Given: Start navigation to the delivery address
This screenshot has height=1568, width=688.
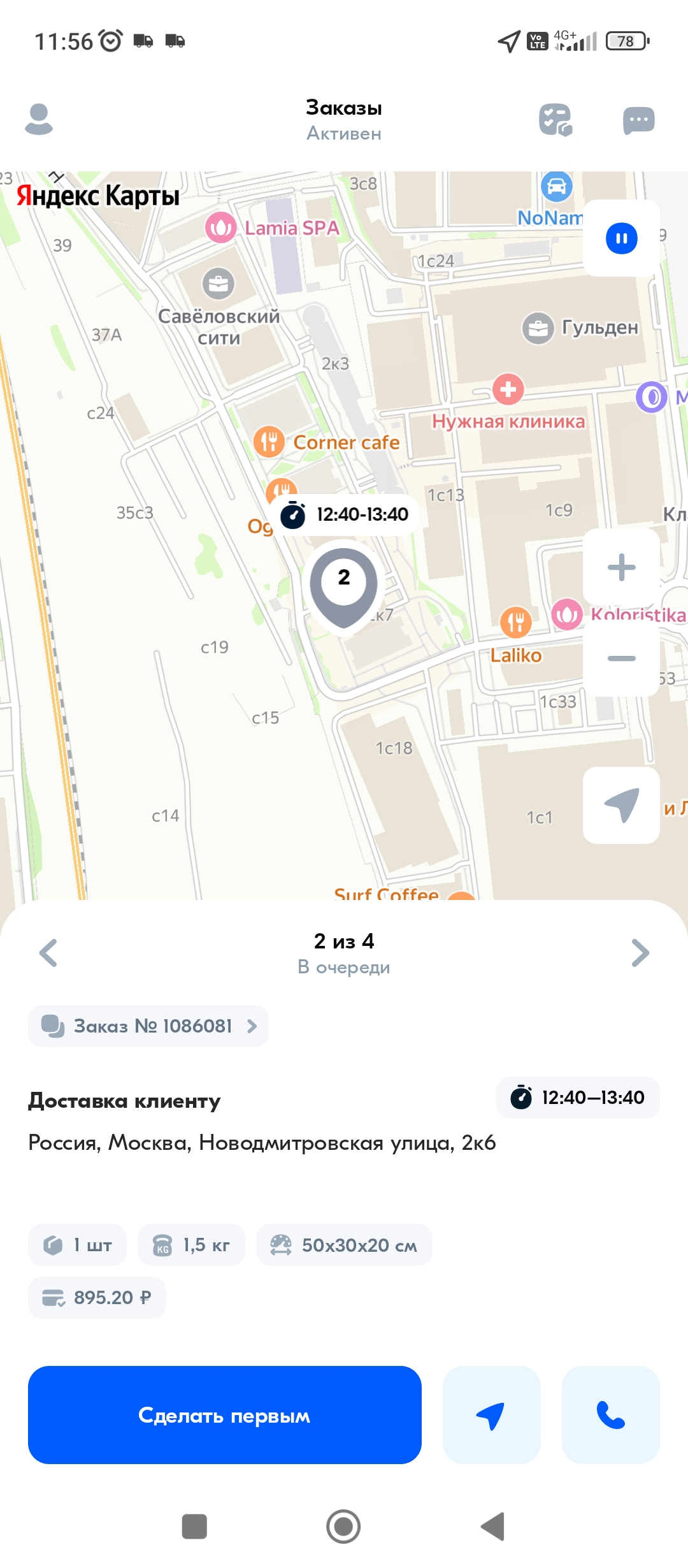Looking at the screenshot, I should [491, 1415].
